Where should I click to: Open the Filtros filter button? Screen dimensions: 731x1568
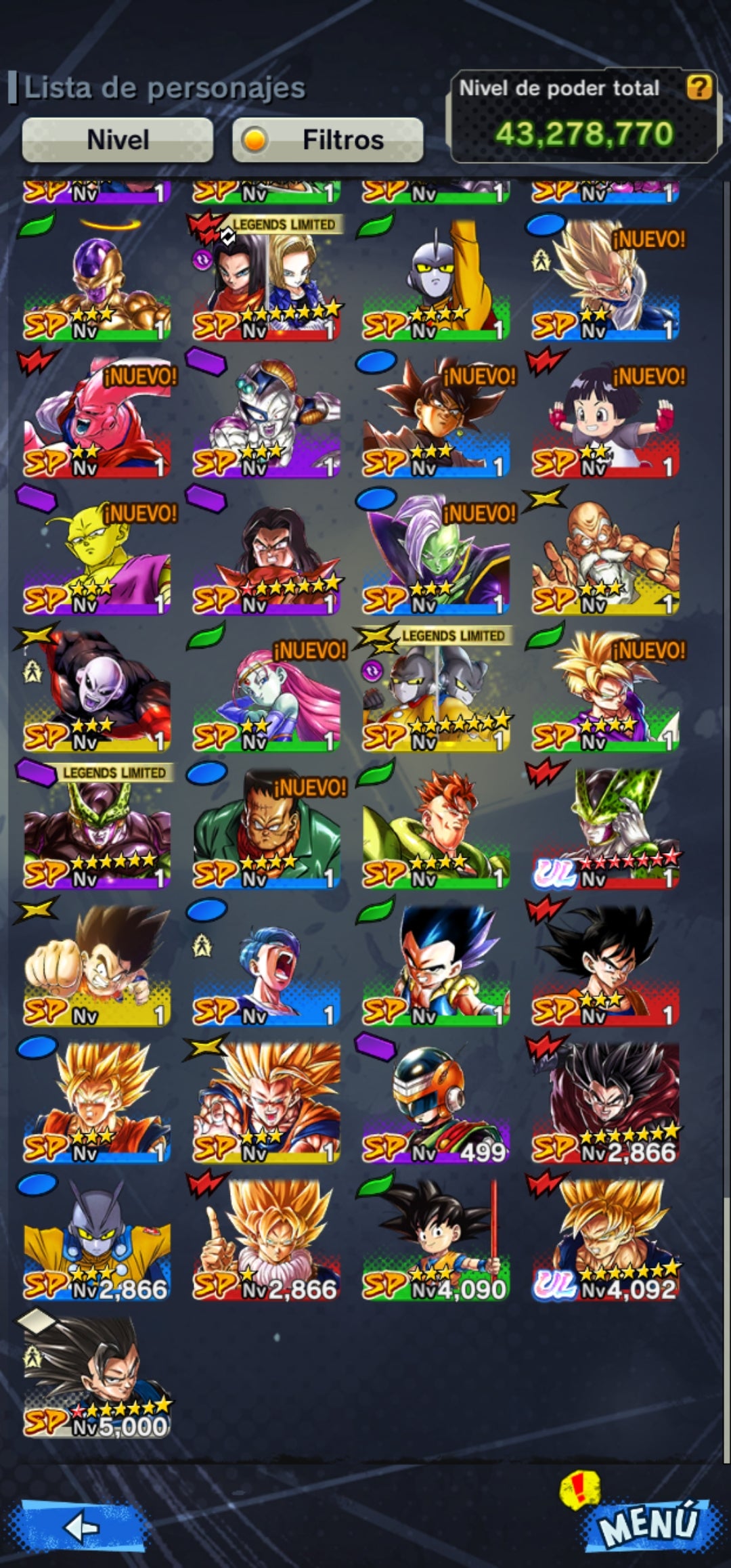coord(328,140)
